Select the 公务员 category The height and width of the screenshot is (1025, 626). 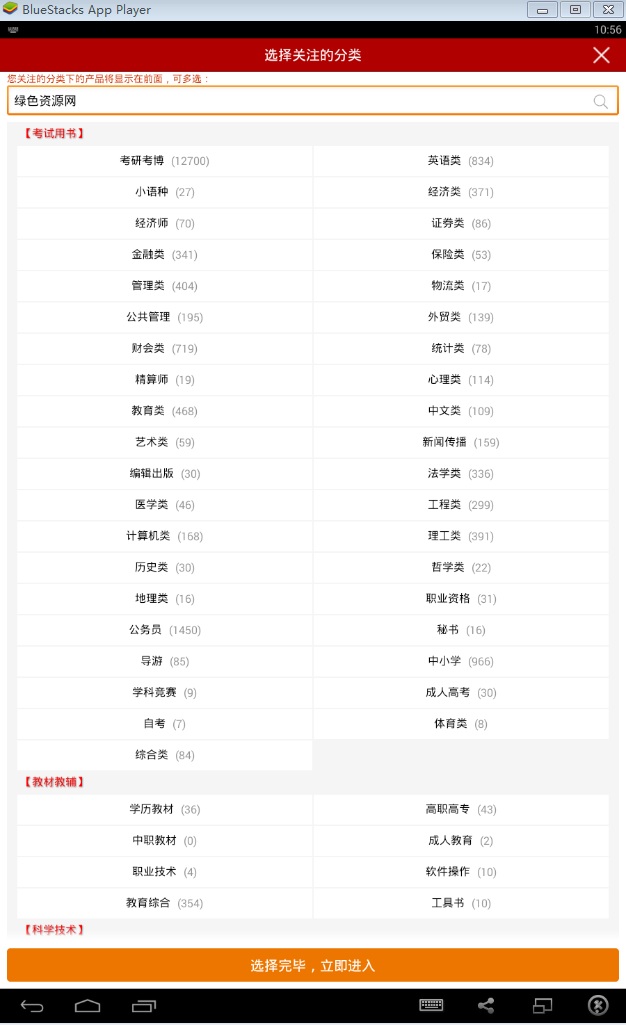click(x=164, y=630)
